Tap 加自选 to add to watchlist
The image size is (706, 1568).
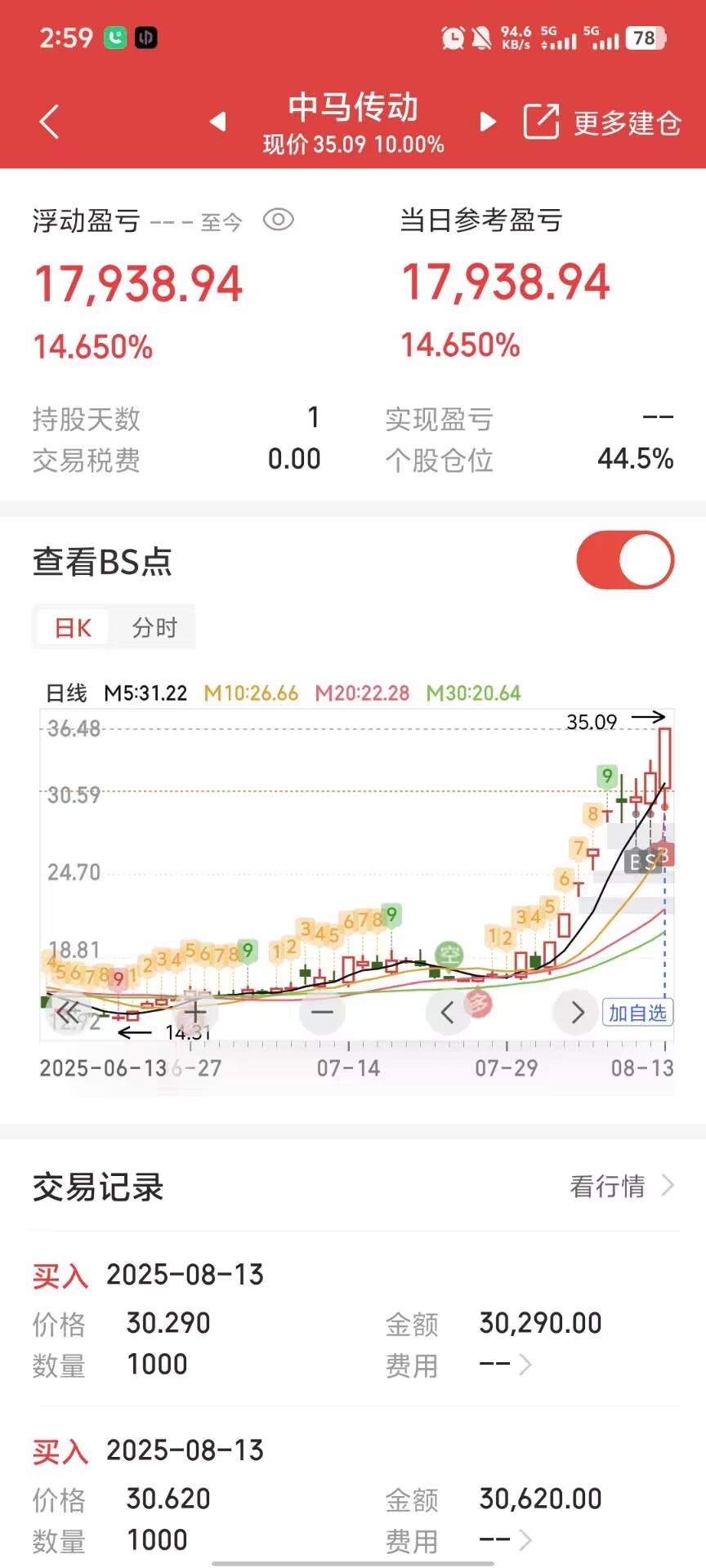(x=637, y=1013)
